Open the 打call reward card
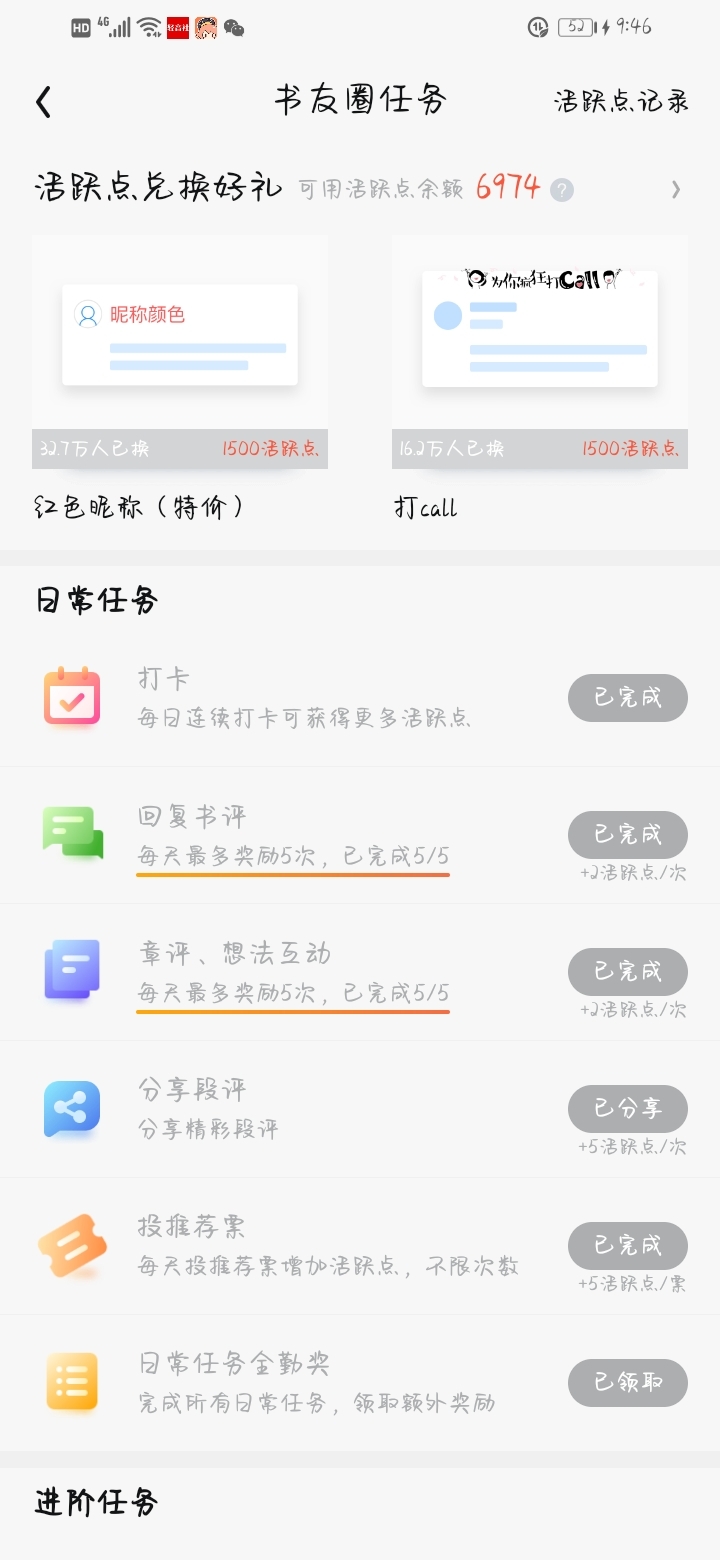Viewport: 720px width, 1560px height. click(540, 378)
